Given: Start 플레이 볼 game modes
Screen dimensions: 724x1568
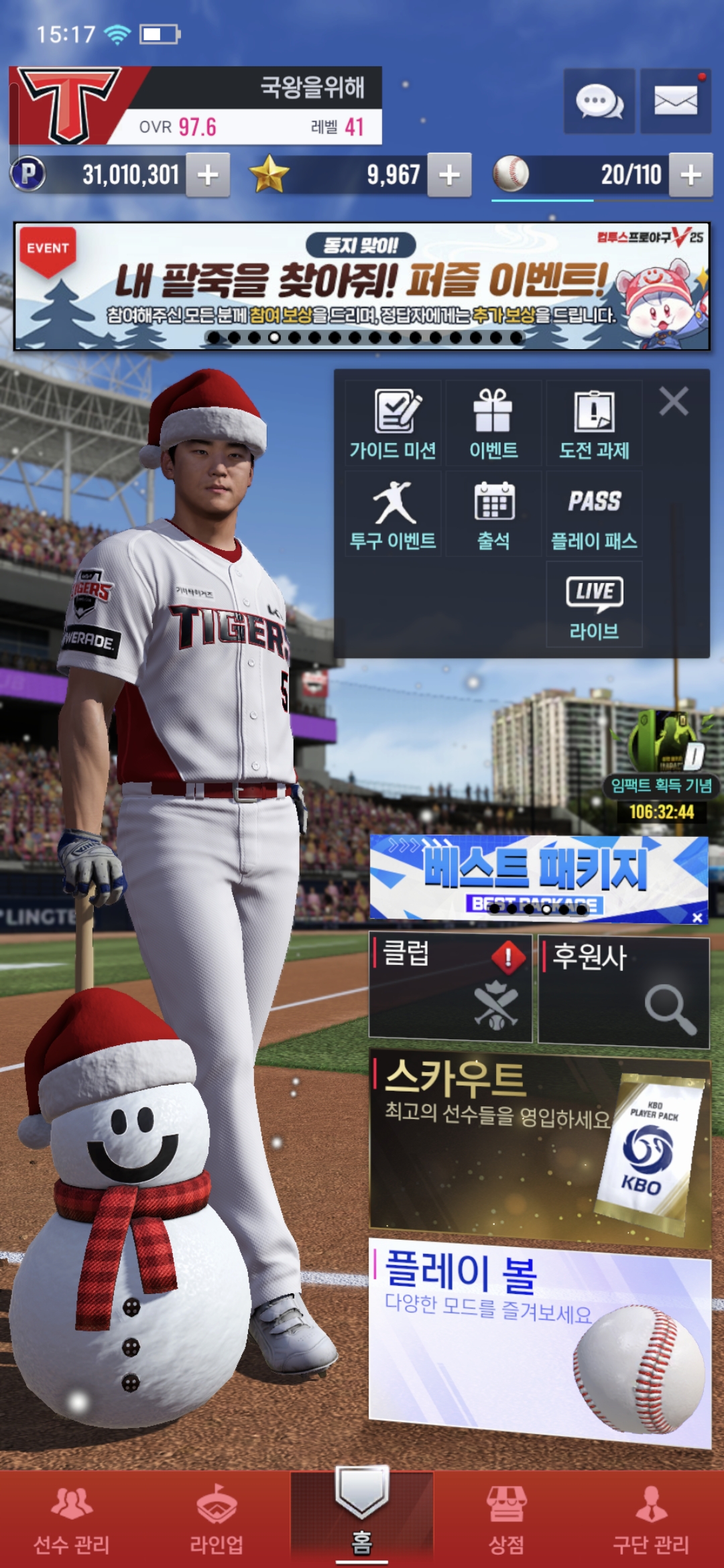Looking at the screenshot, I should click(x=540, y=1340).
